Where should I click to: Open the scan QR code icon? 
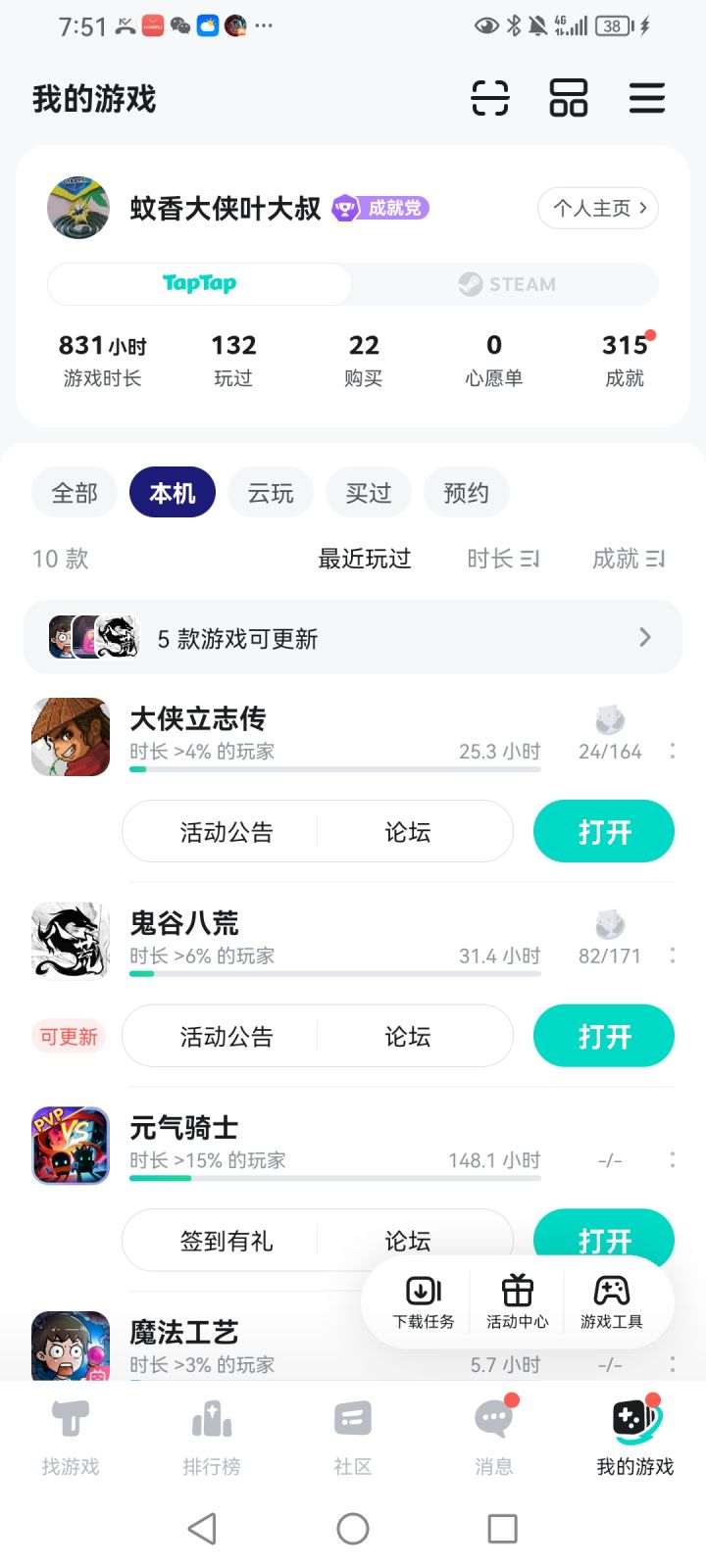click(490, 98)
